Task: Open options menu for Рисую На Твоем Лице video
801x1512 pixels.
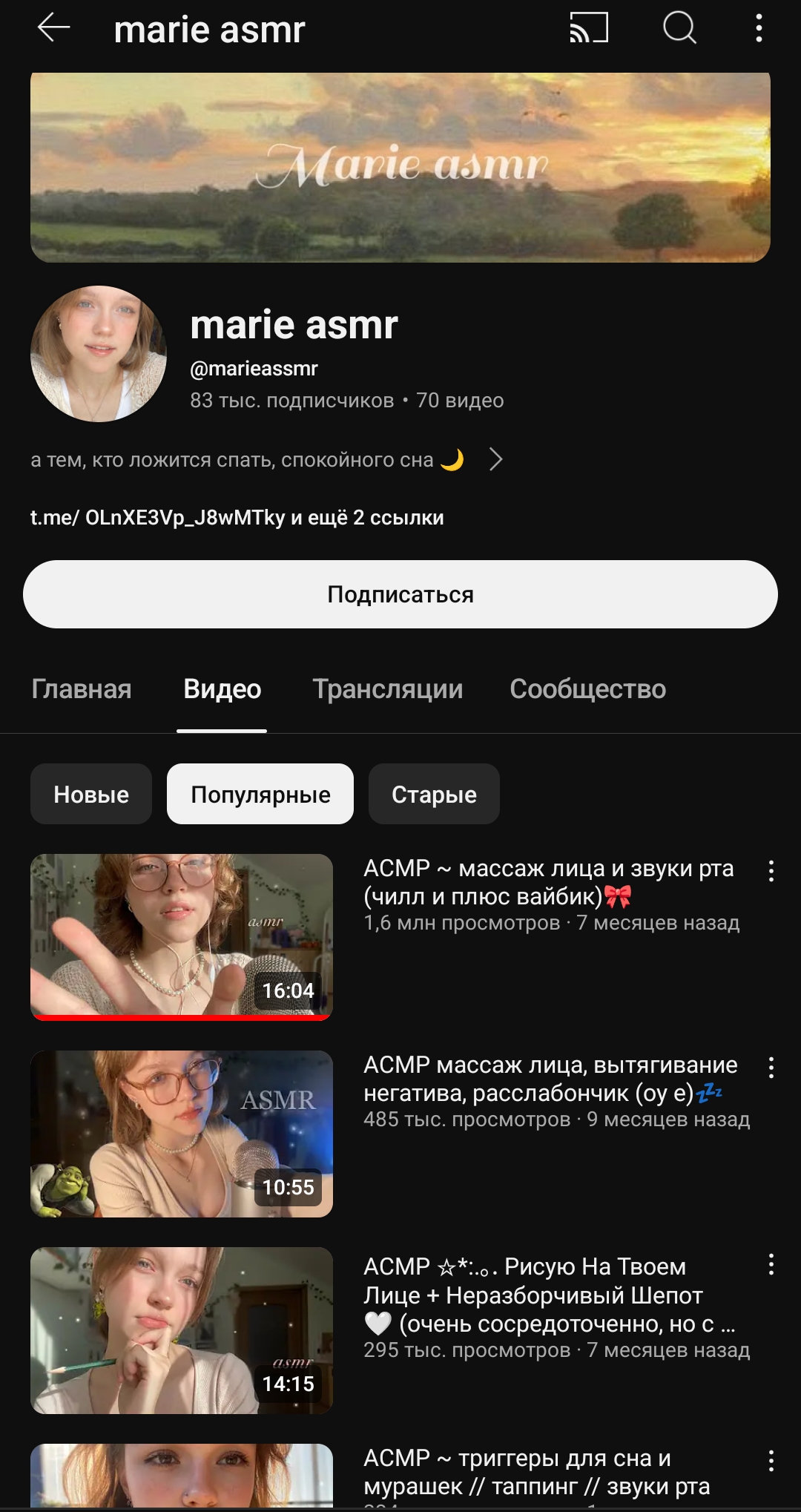Action: coord(771,1264)
